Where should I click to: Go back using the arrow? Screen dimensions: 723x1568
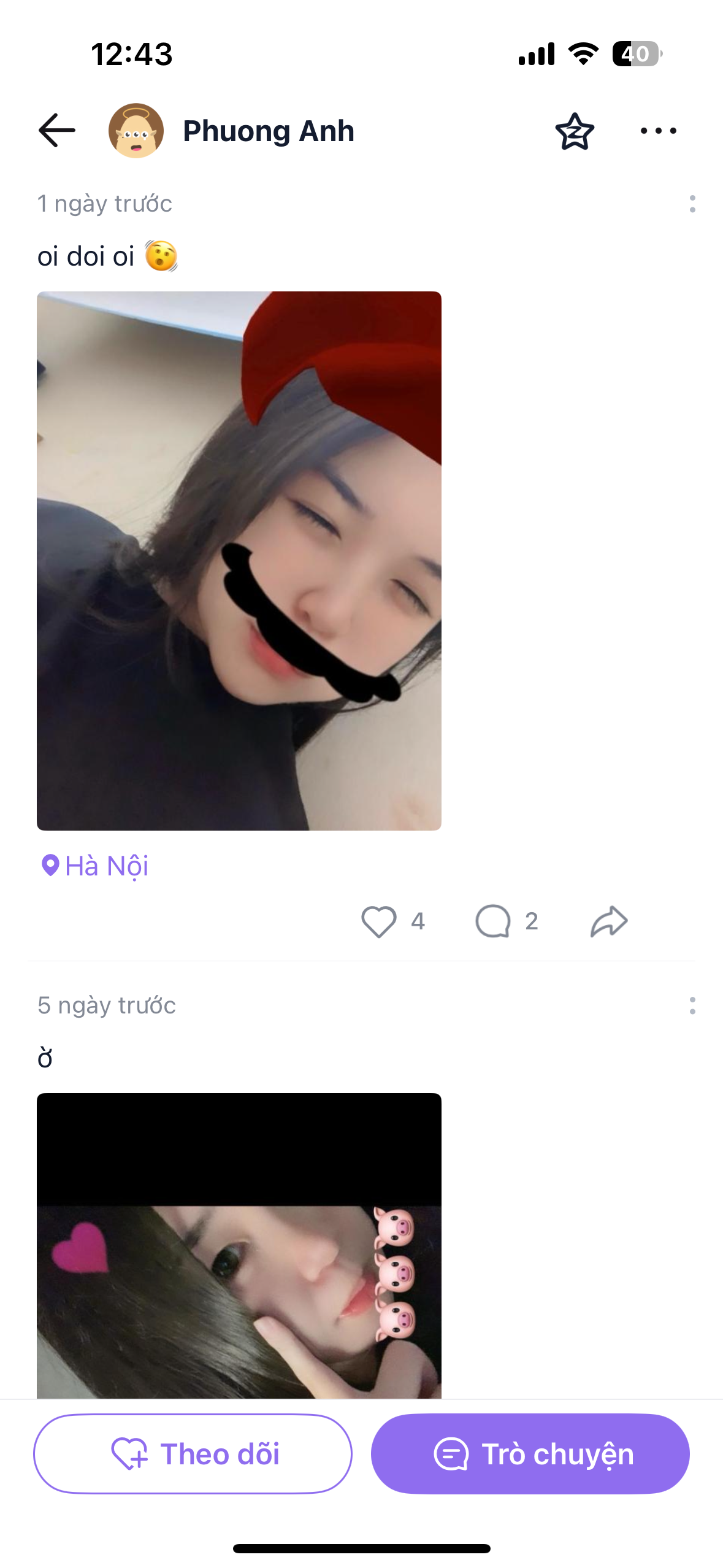click(x=56, y=130)
